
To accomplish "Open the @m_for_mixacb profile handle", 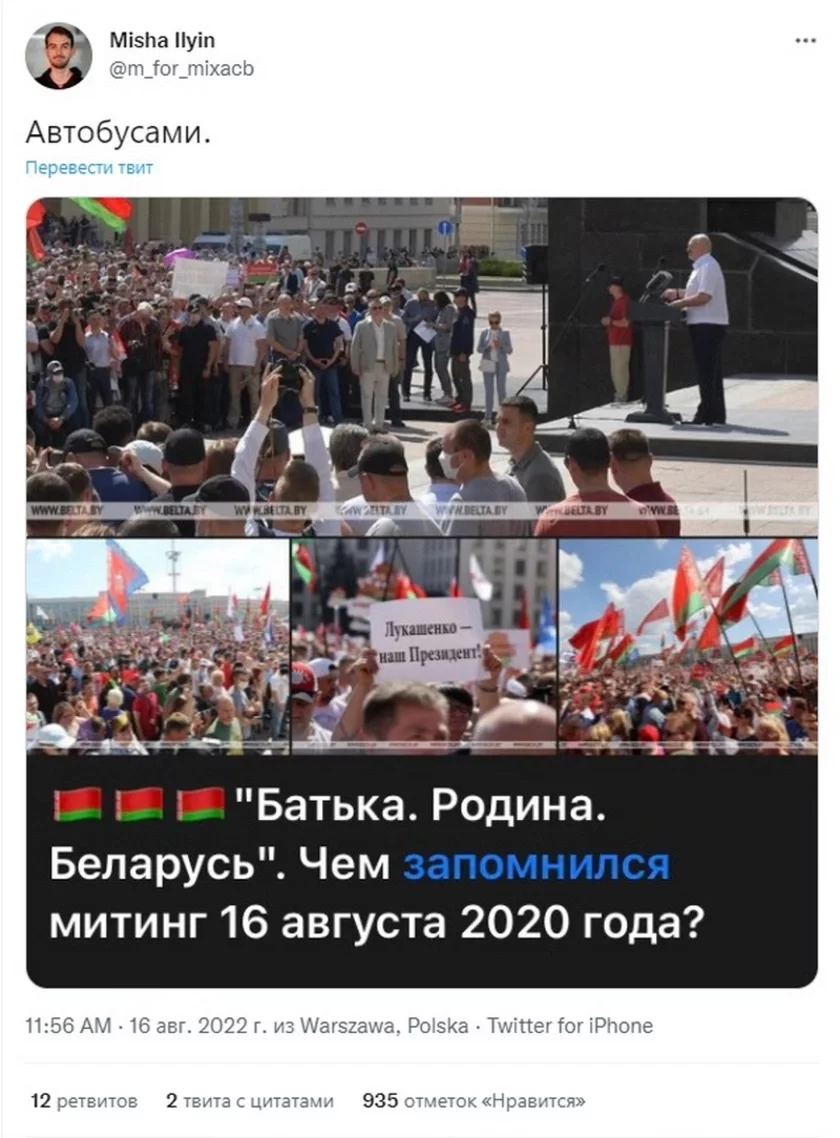I will point(181,68).
